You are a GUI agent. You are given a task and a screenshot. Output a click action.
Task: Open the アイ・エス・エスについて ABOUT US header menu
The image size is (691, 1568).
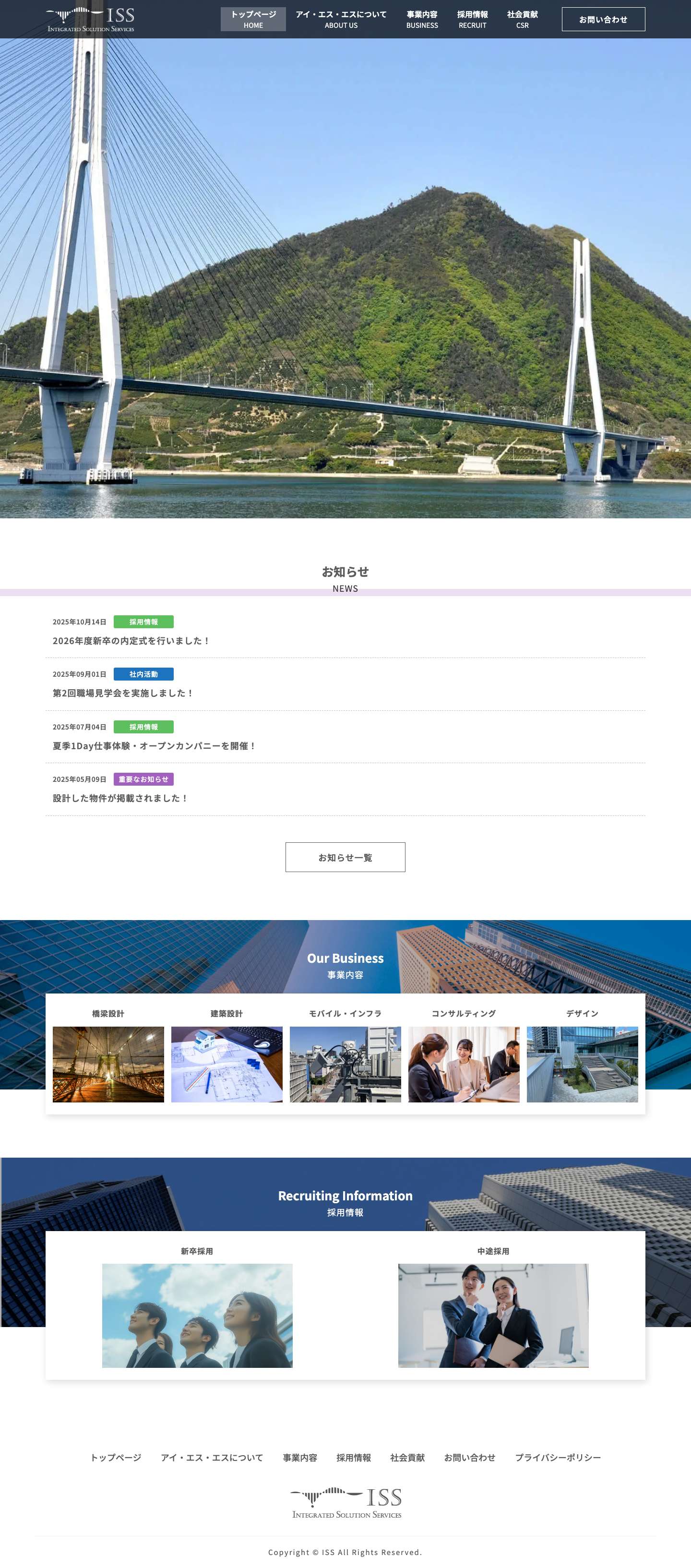click(x=341, y=20)
